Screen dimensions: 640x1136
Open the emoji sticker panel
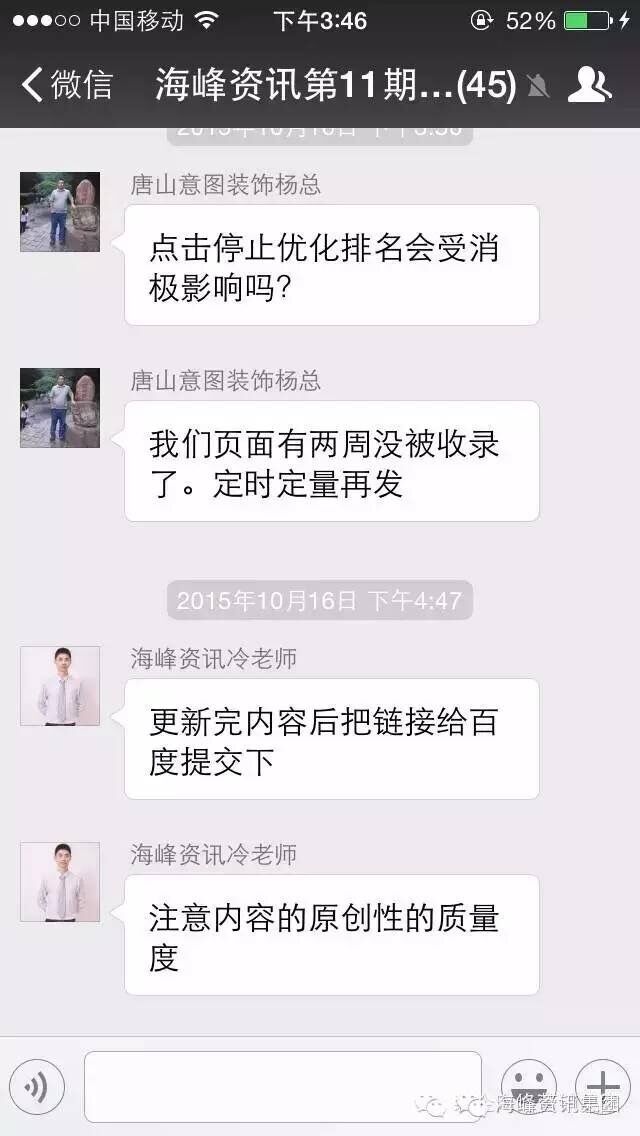pyautogui.click(x=528, y=1085)
